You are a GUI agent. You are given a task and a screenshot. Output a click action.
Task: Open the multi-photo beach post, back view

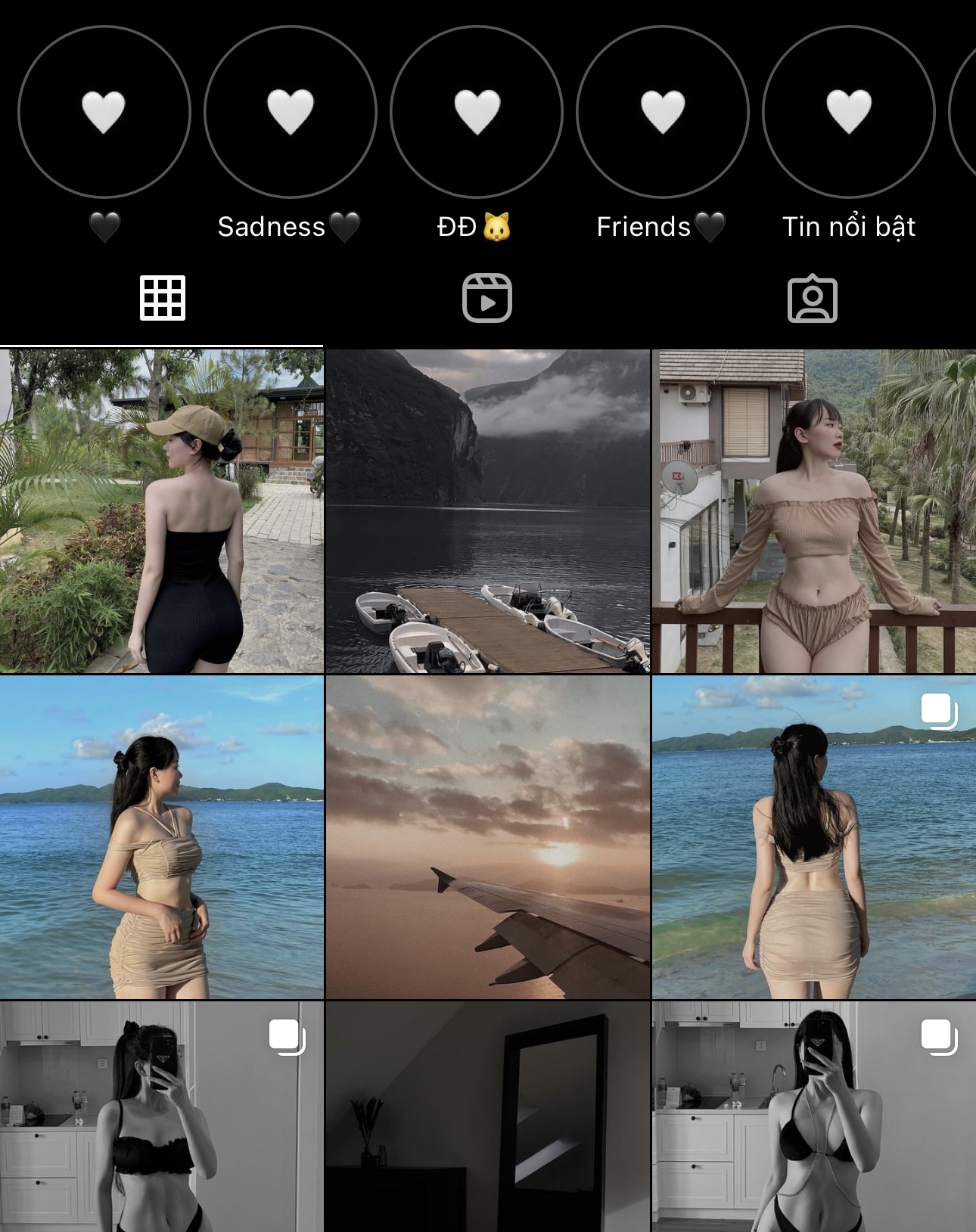814,837
